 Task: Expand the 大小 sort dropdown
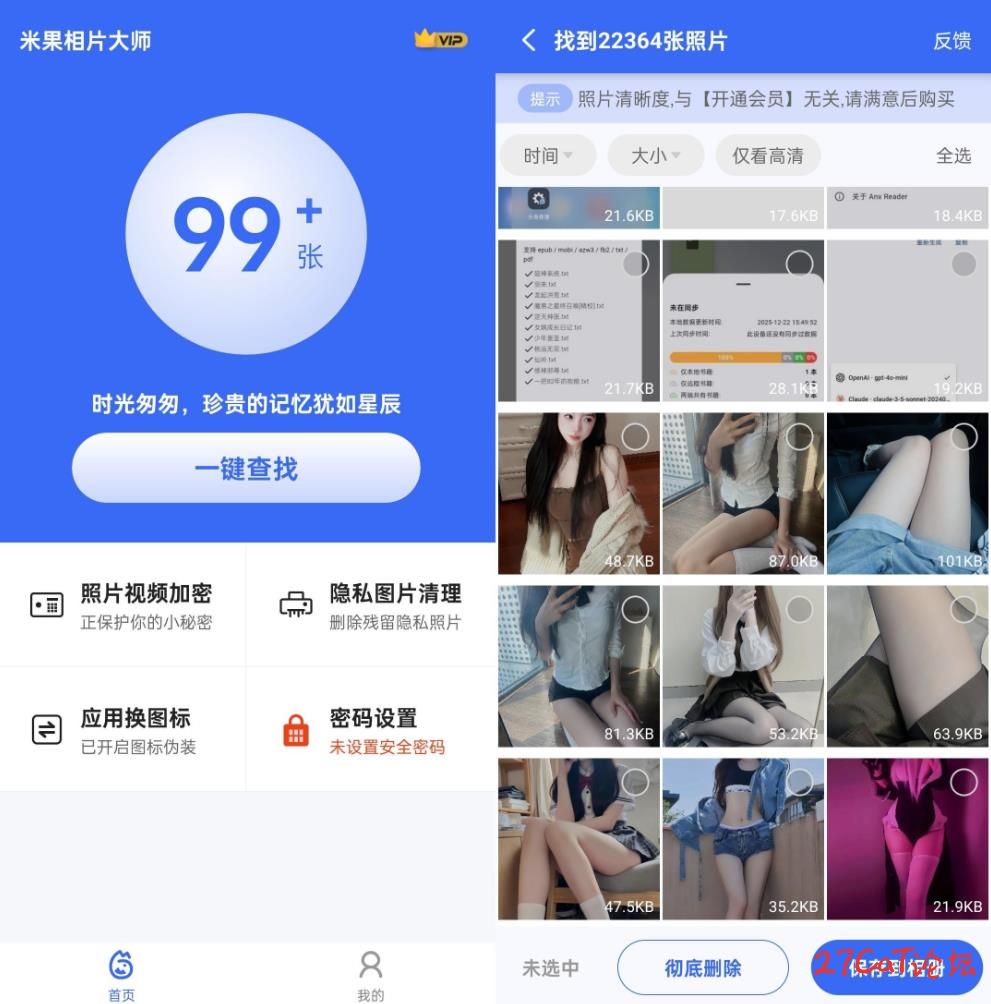coord(655,156)
